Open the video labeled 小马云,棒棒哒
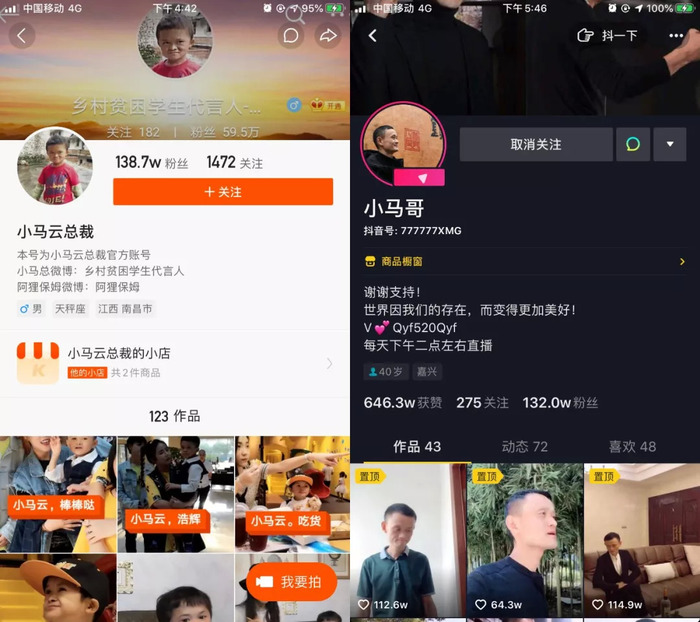Image resolution: width=700 pixels, height=622 pixels. [x=58, y=494]
